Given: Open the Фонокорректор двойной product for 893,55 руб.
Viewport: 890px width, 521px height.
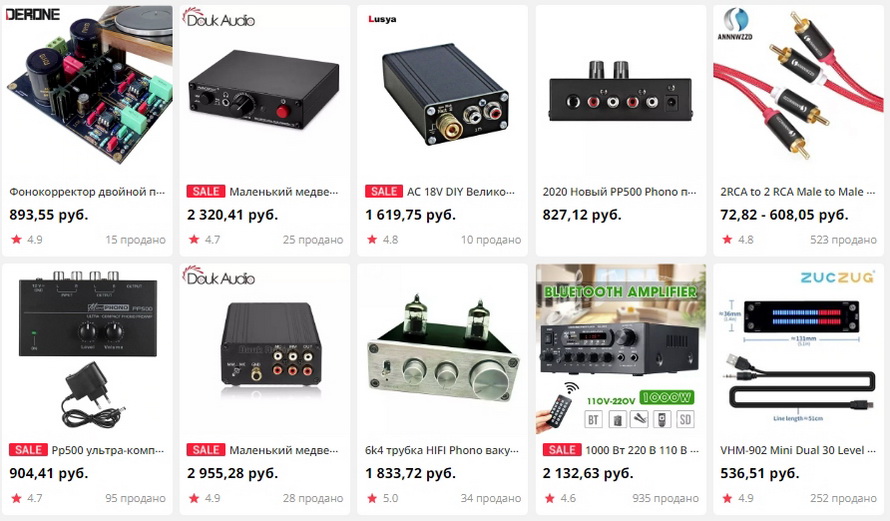Looking at the screenshot, I should (86, 190).
